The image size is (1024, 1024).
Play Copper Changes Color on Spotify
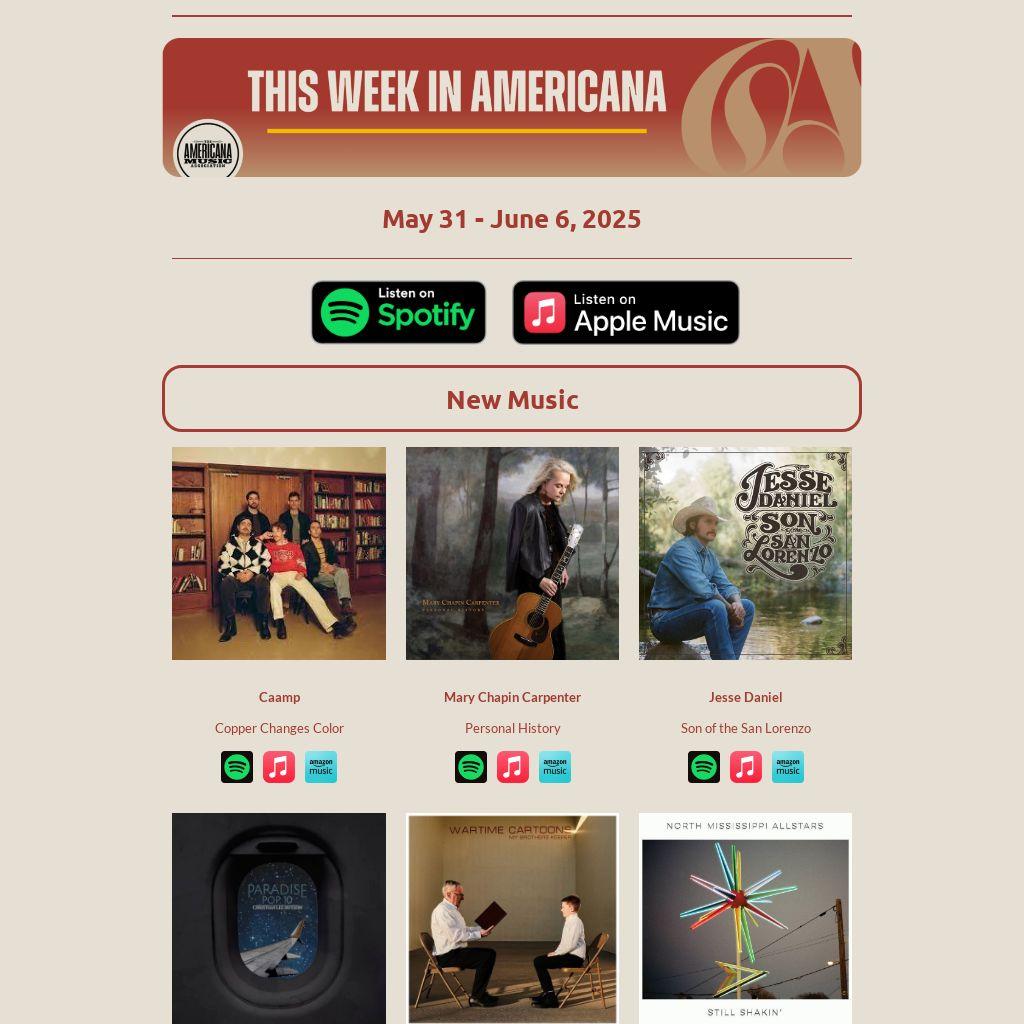237,767
